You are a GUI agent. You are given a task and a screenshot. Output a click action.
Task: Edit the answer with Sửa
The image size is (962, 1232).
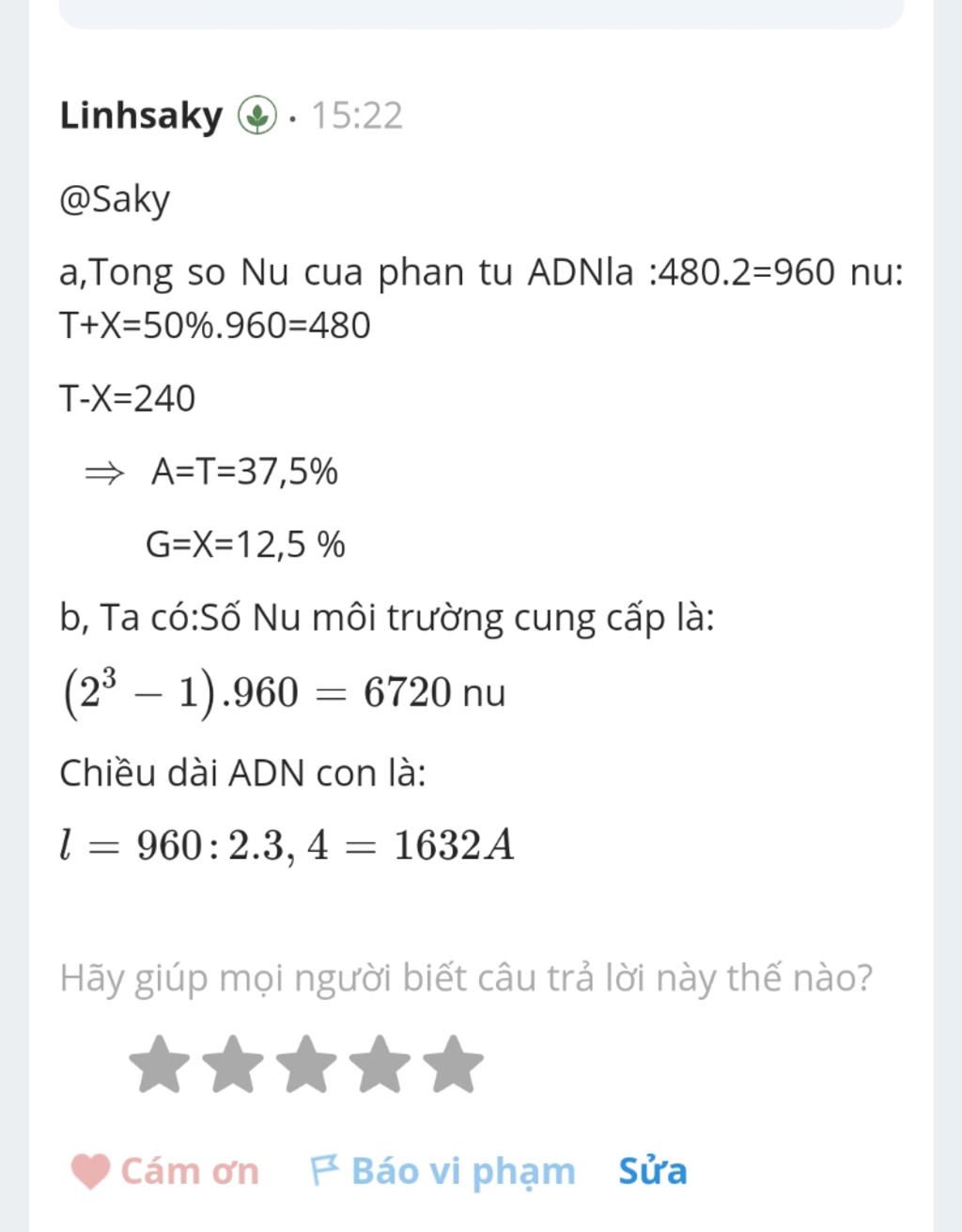[653, 1171]
